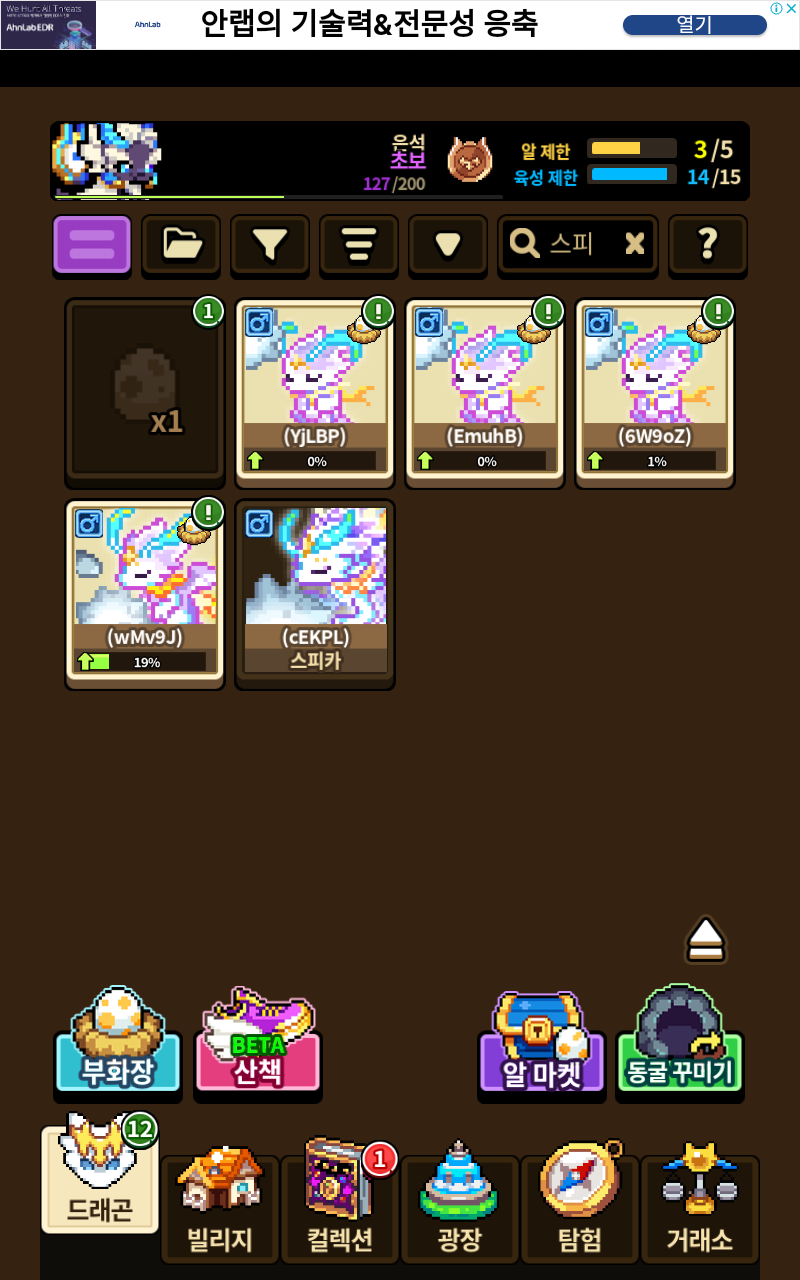Open the funnel filter options
The image size is (800, 1280).
270,244
